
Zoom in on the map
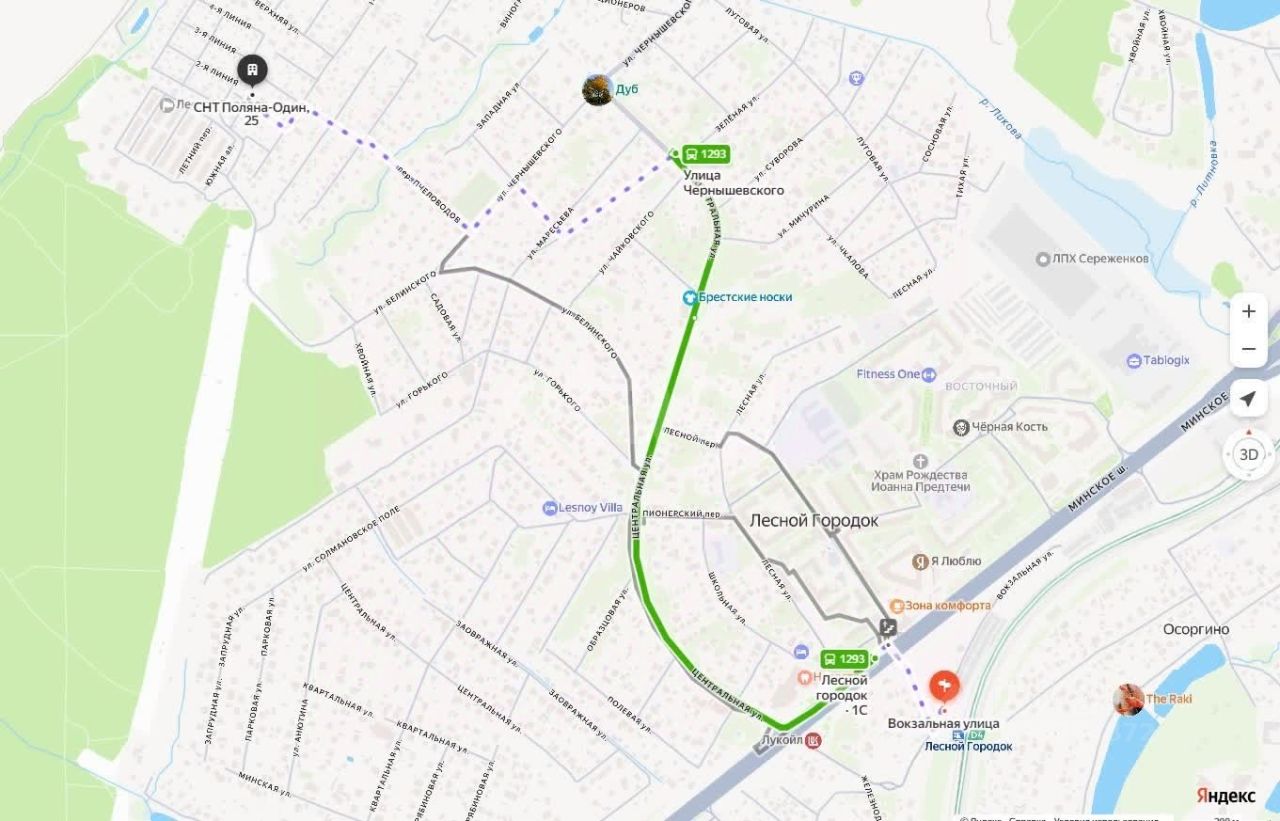tap(1248, 311)
